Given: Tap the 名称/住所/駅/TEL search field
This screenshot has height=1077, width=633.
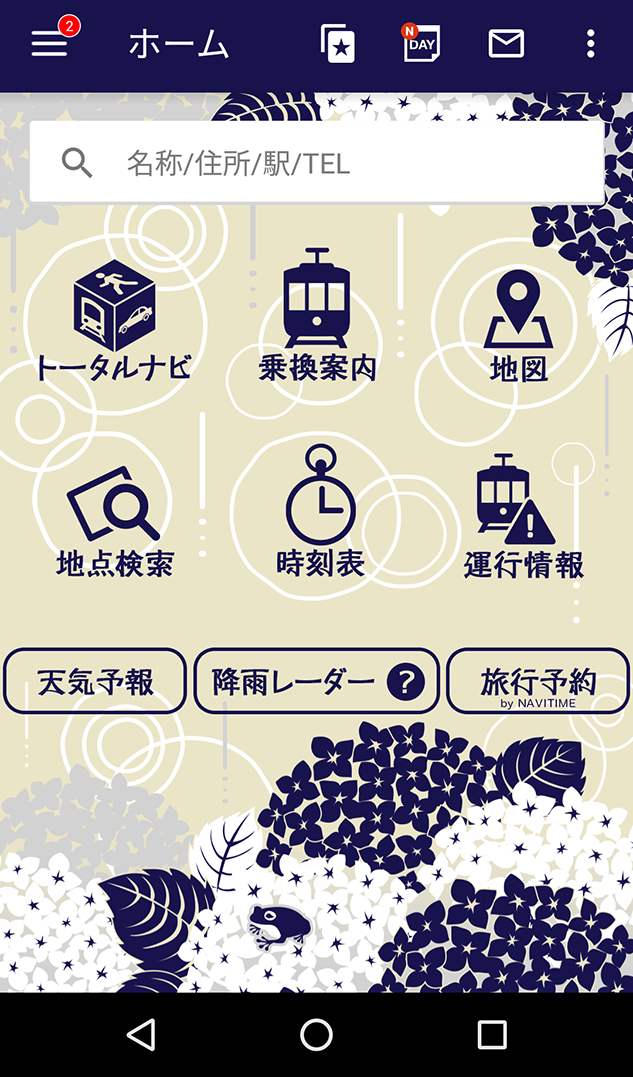Looking at the screenshot, I should pos(316,163).
